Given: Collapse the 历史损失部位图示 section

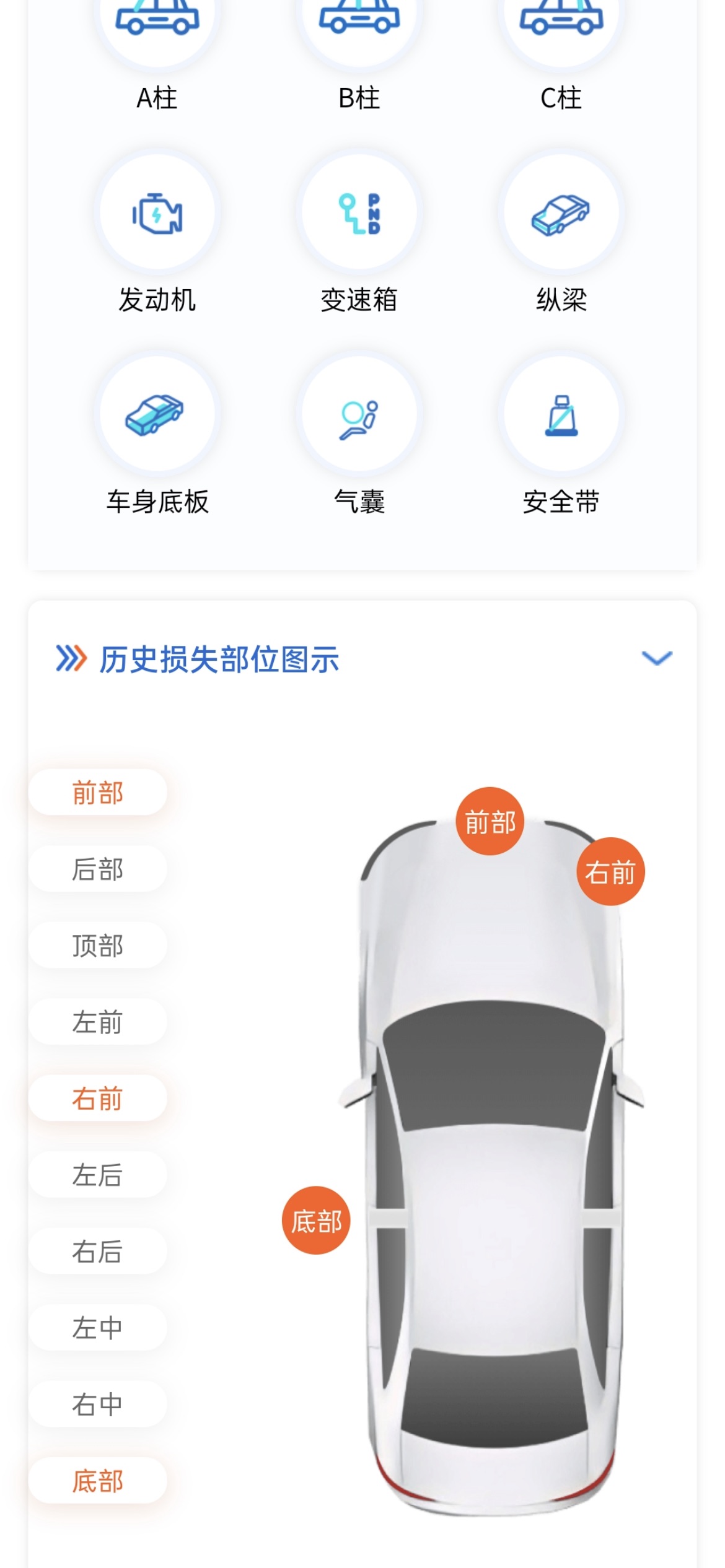Looking at the screenshot, I should coord(656,658).
